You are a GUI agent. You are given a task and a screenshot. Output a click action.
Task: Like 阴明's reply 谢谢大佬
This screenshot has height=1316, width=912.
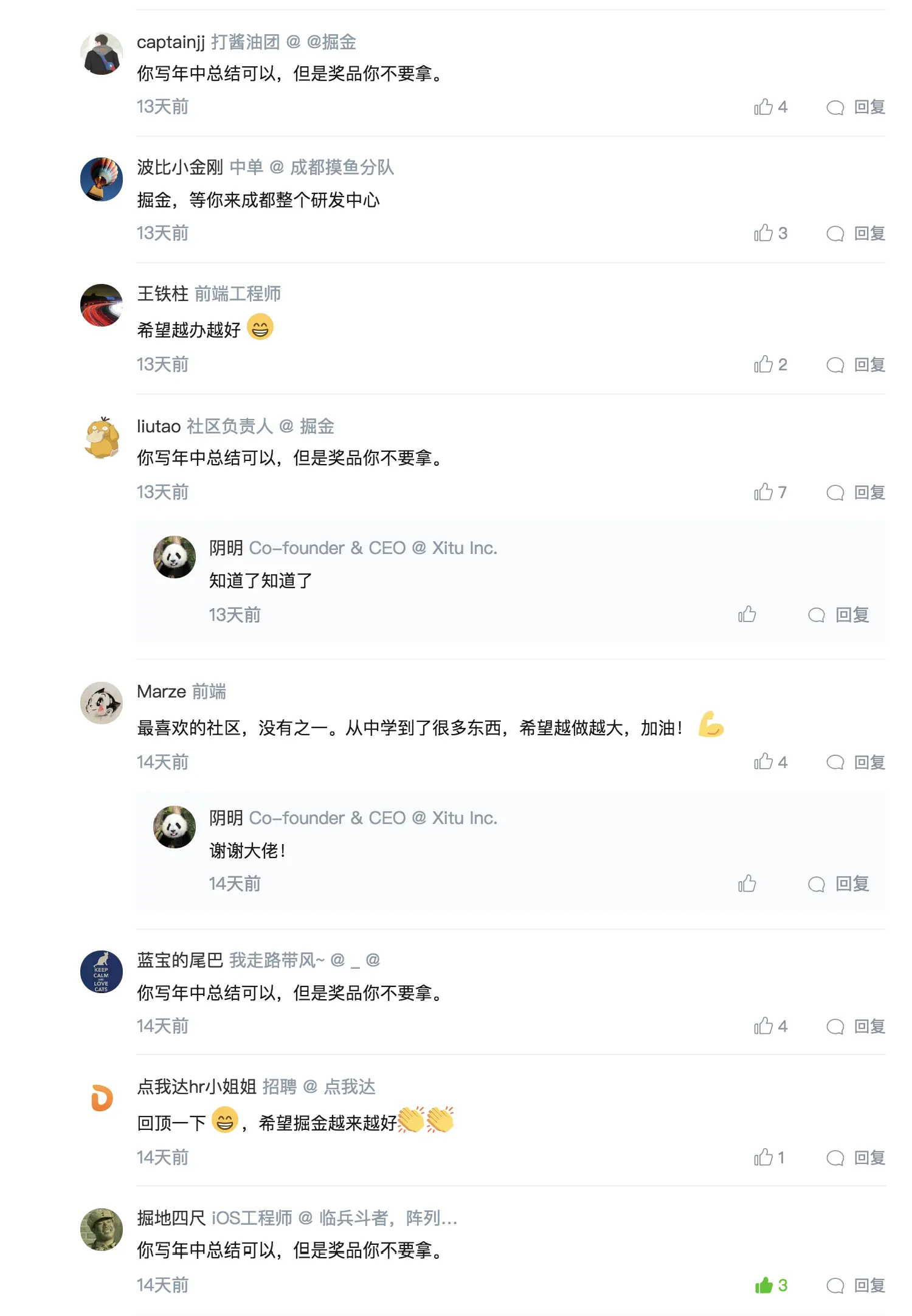747,884
